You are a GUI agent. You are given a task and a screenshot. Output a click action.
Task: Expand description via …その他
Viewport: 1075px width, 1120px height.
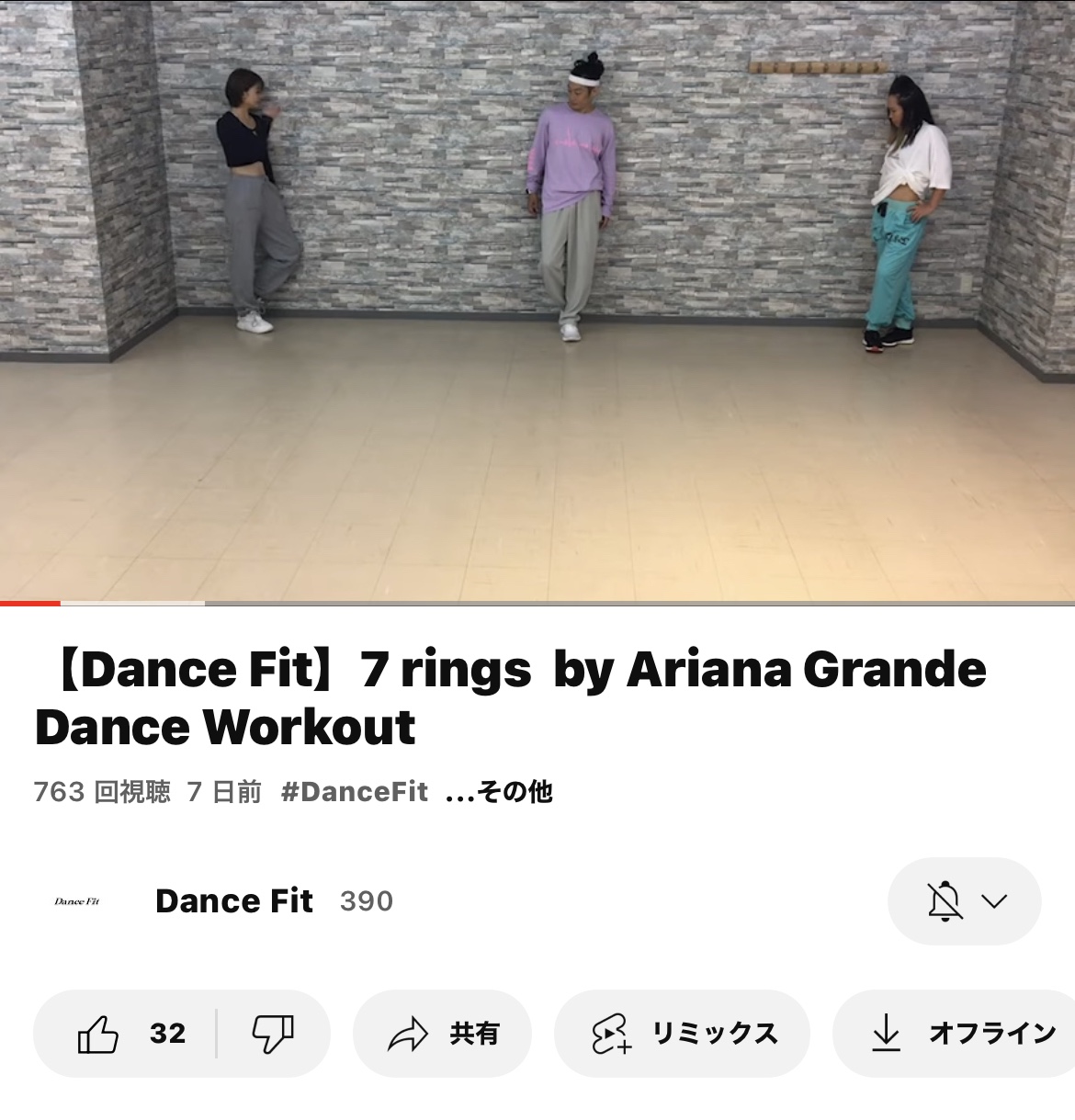click(x=499, y=792)
